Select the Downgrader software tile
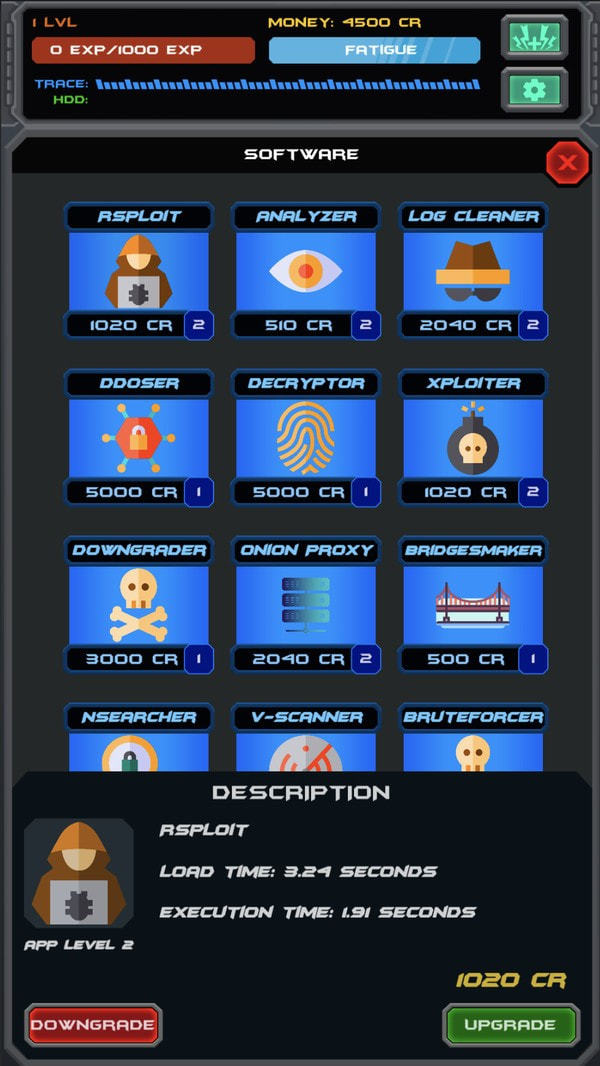 click(x=139, y=604)
